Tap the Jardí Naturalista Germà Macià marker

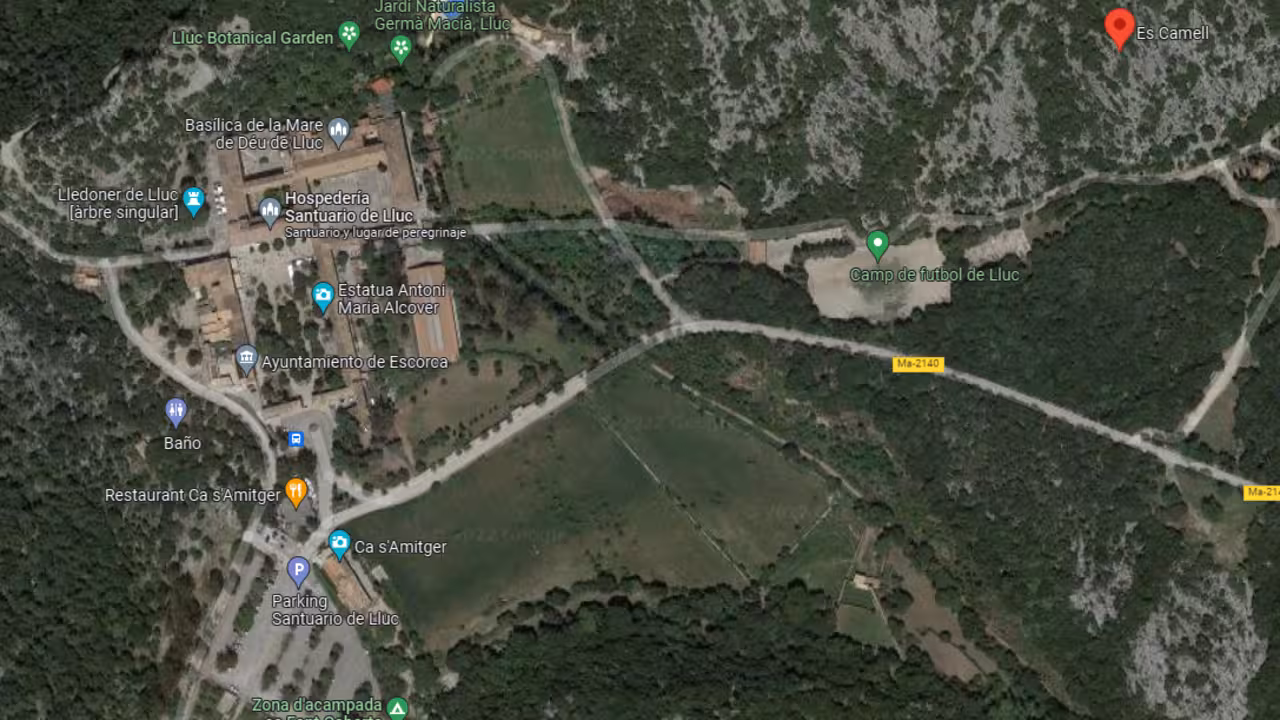coord(401,47)
